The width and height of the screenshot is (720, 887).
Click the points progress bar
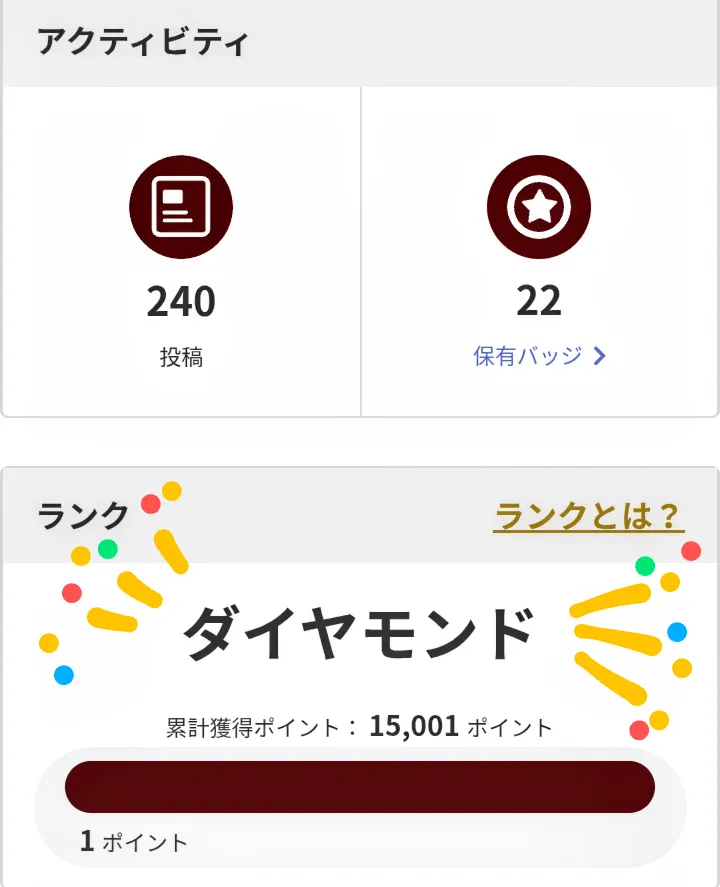[x=360, y=786]
